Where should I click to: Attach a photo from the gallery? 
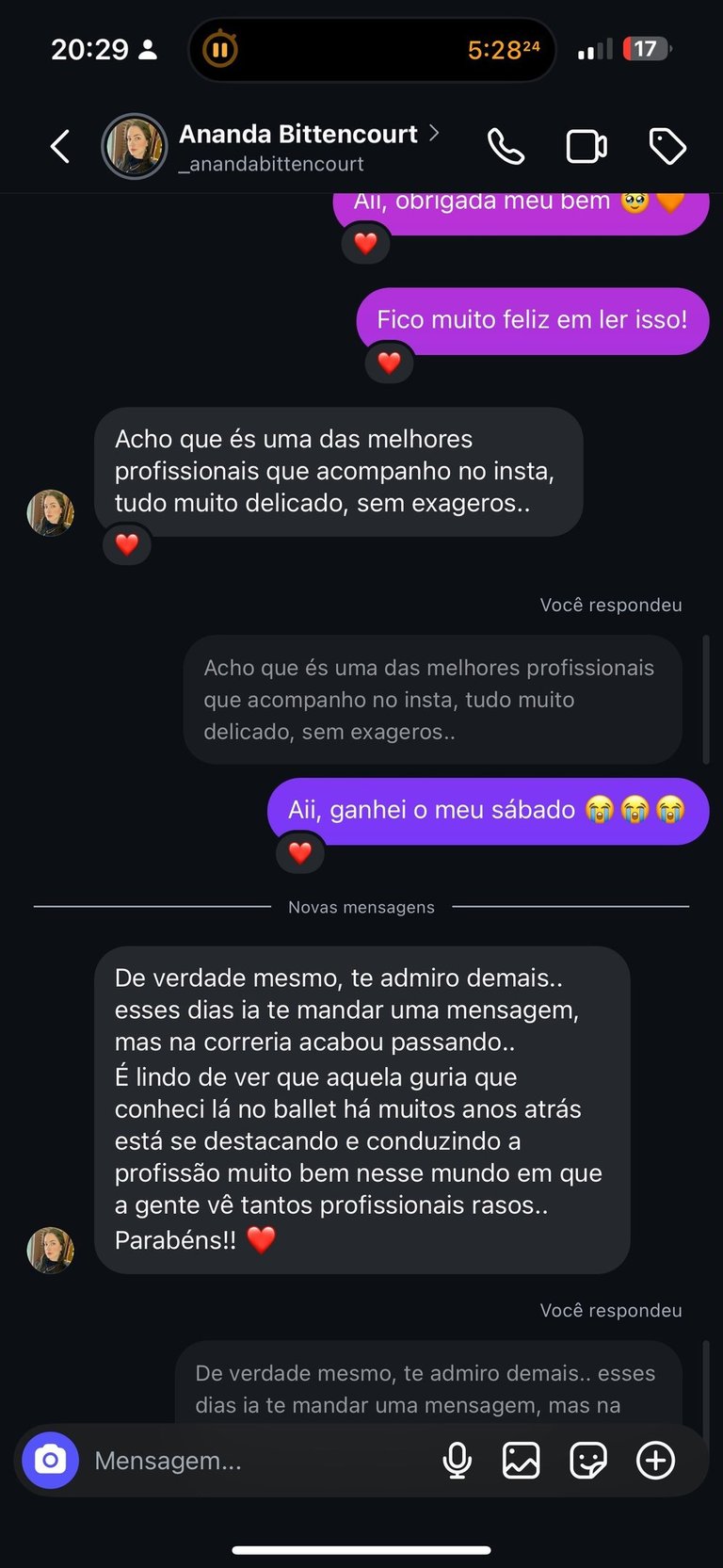(522, 1461)
